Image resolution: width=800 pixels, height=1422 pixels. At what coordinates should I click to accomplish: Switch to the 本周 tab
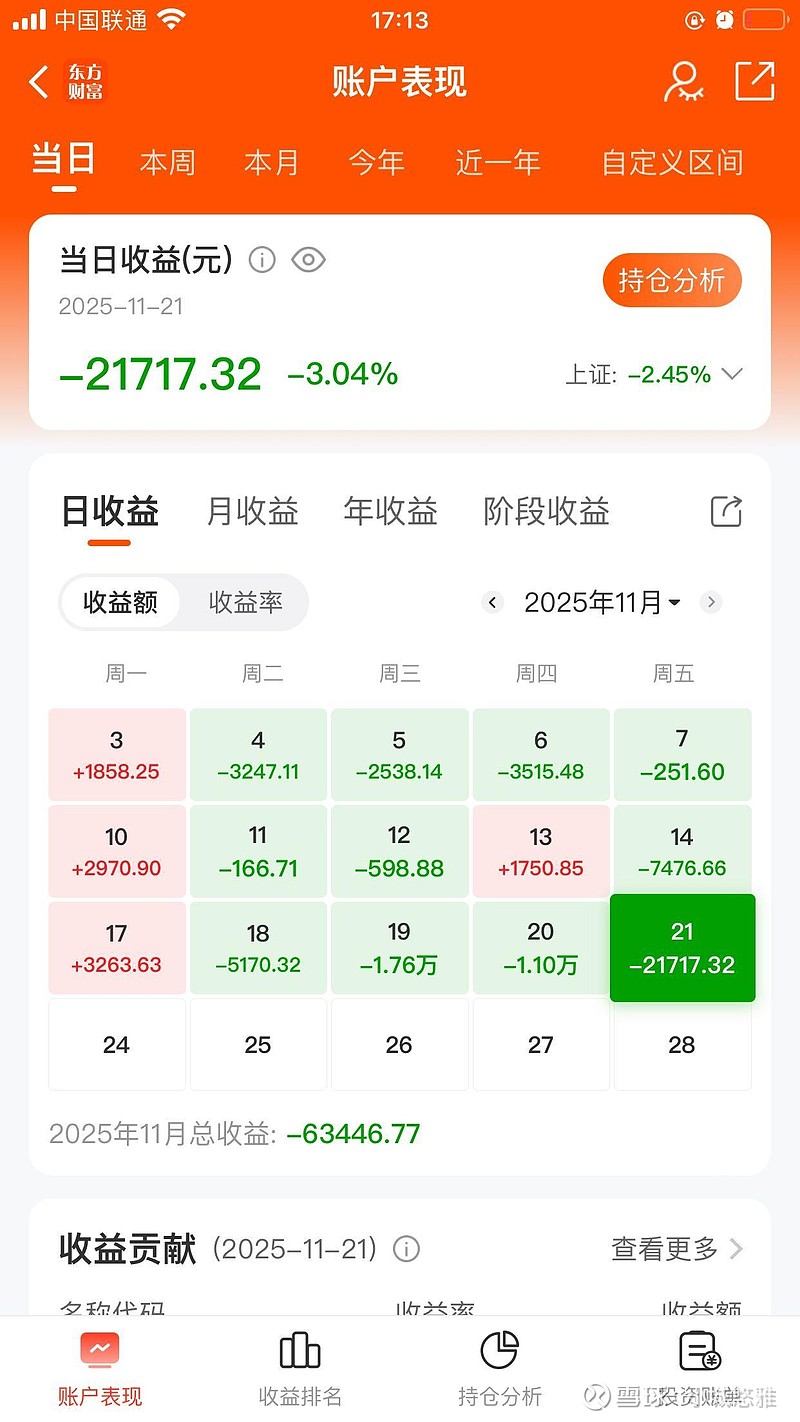click(x=167, y=162)
